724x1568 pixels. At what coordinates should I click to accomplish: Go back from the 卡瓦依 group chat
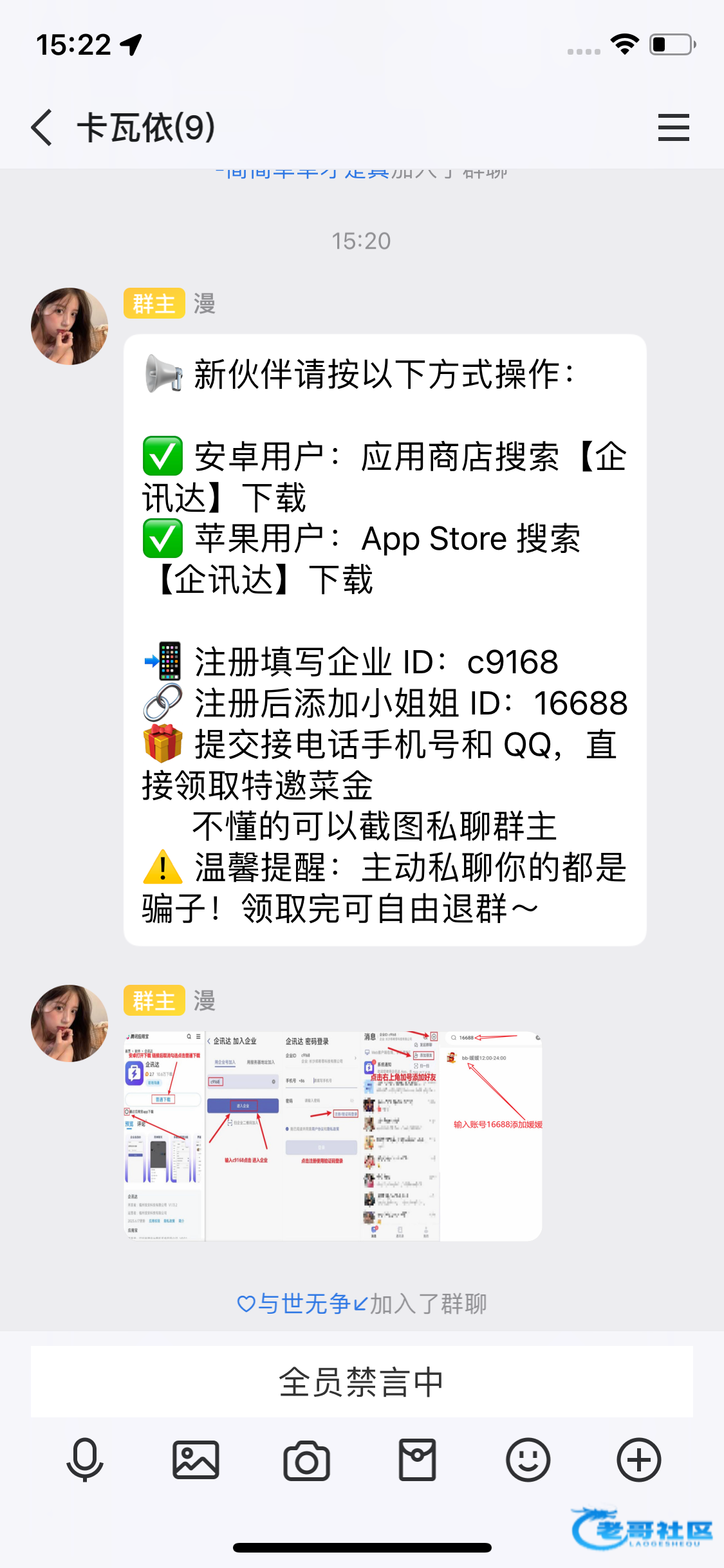click(x=42, y=127)
